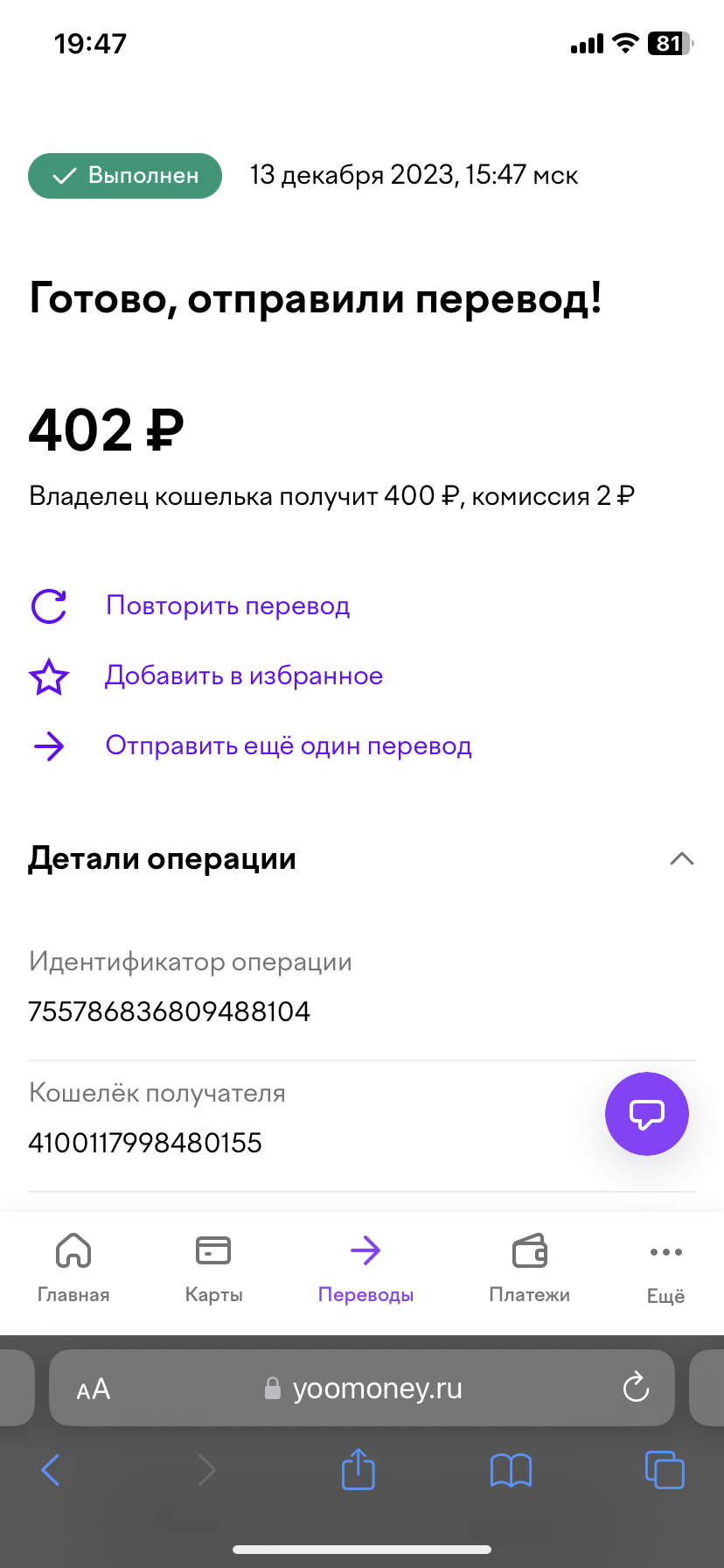The image size is (724, 1568).
Task: Collapse the 'Детали операции' section chevron
Action: 682,858
